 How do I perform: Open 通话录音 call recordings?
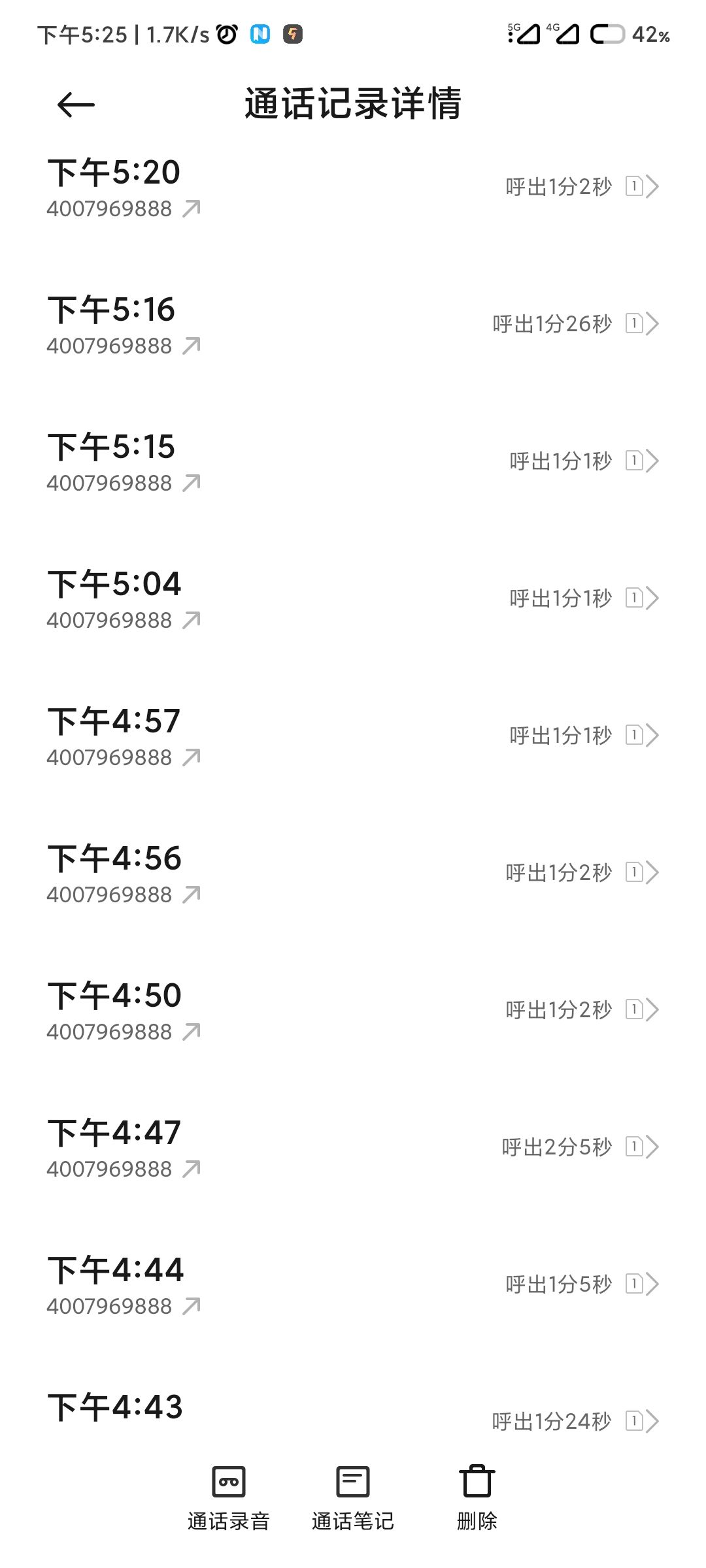point(228,1497)
